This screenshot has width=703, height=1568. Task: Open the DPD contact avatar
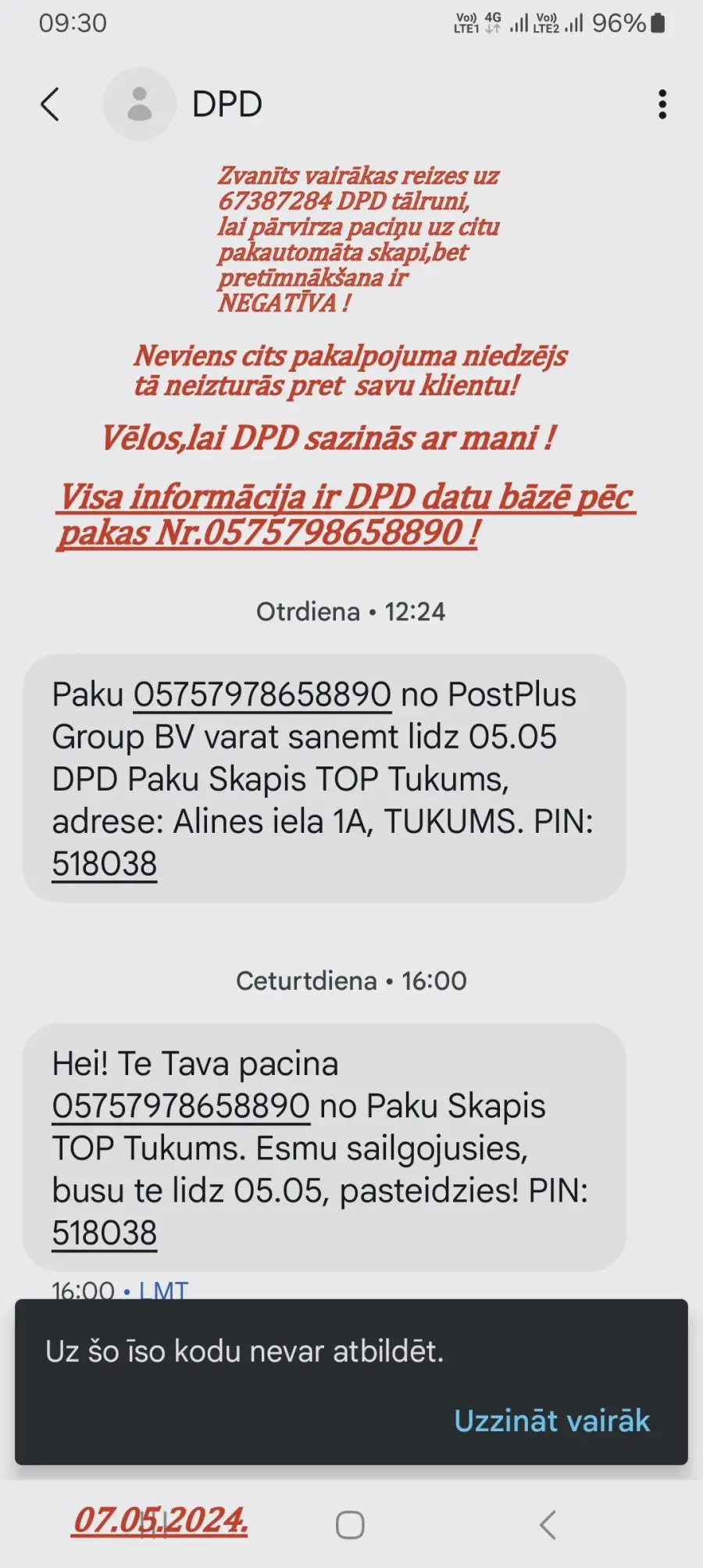point(140,104)
